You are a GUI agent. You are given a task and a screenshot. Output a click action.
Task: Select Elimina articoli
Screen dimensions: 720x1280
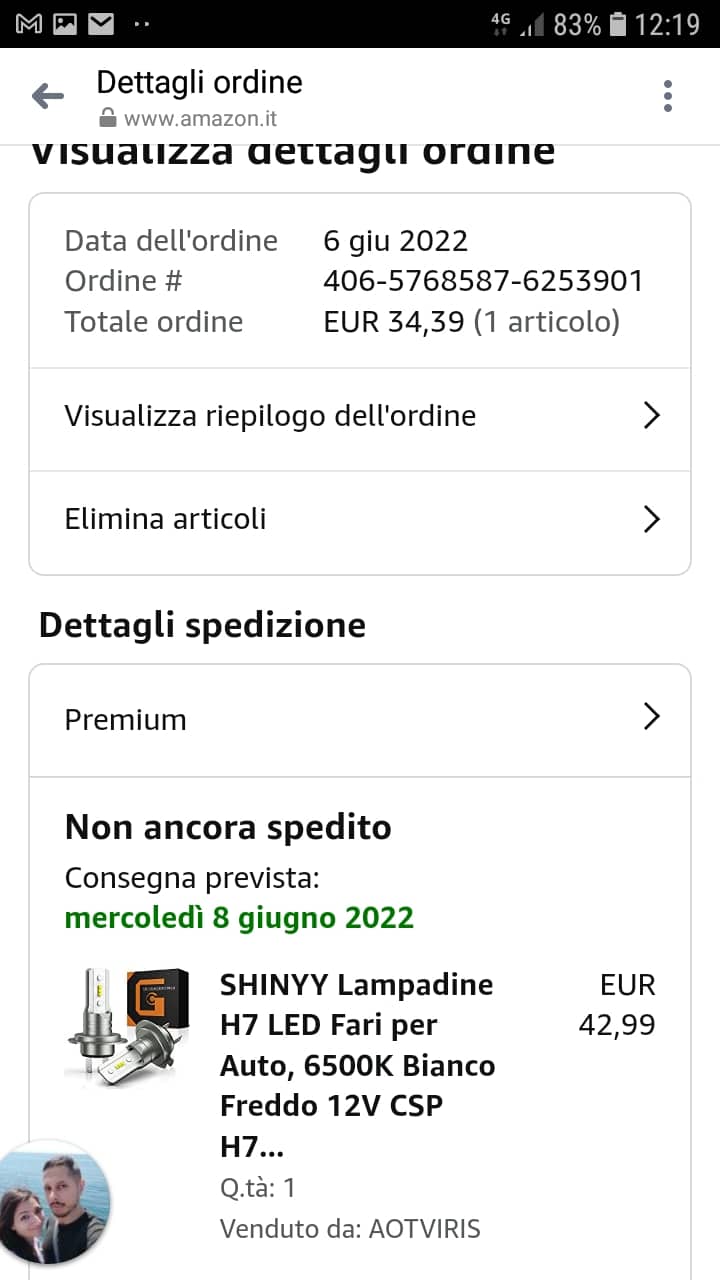coord(360,520)
